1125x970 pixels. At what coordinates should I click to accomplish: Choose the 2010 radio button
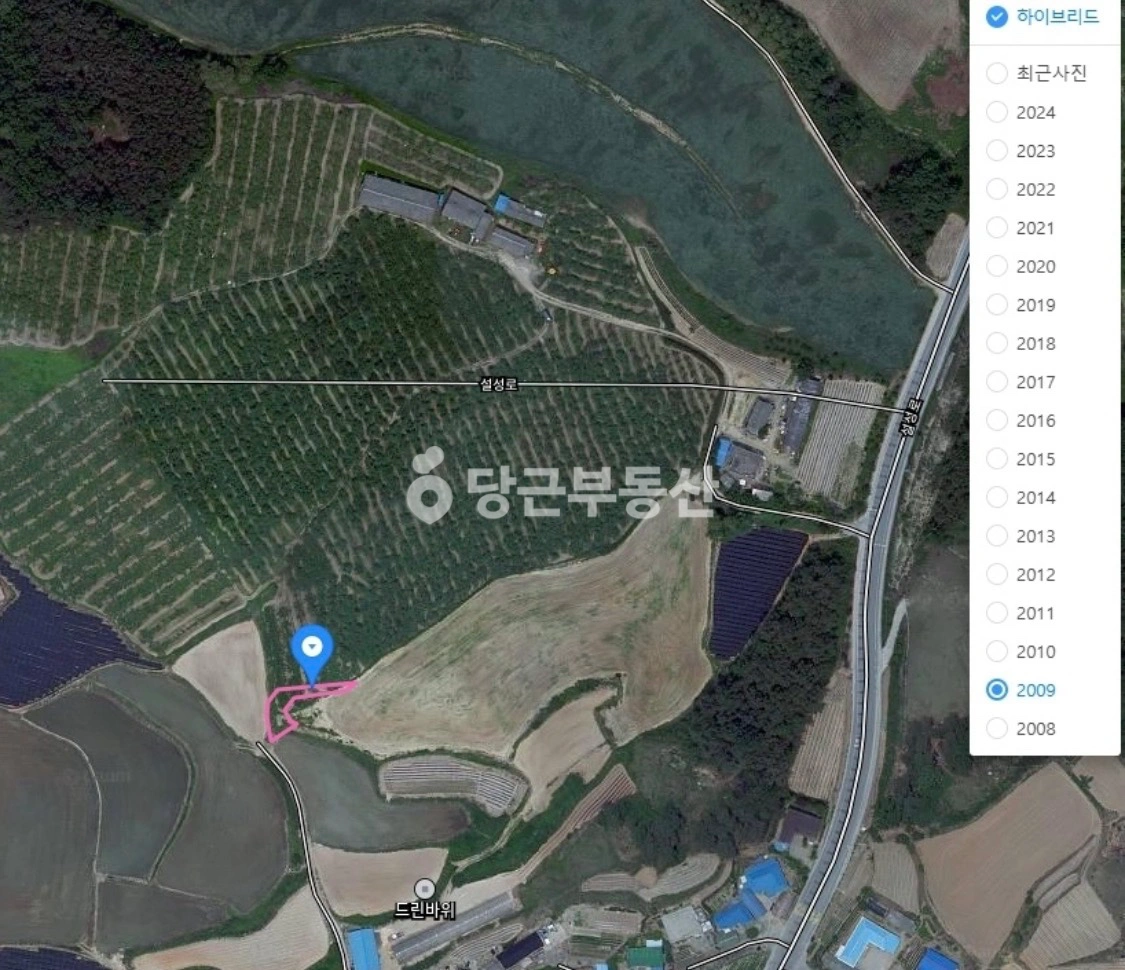pos(997,651)
